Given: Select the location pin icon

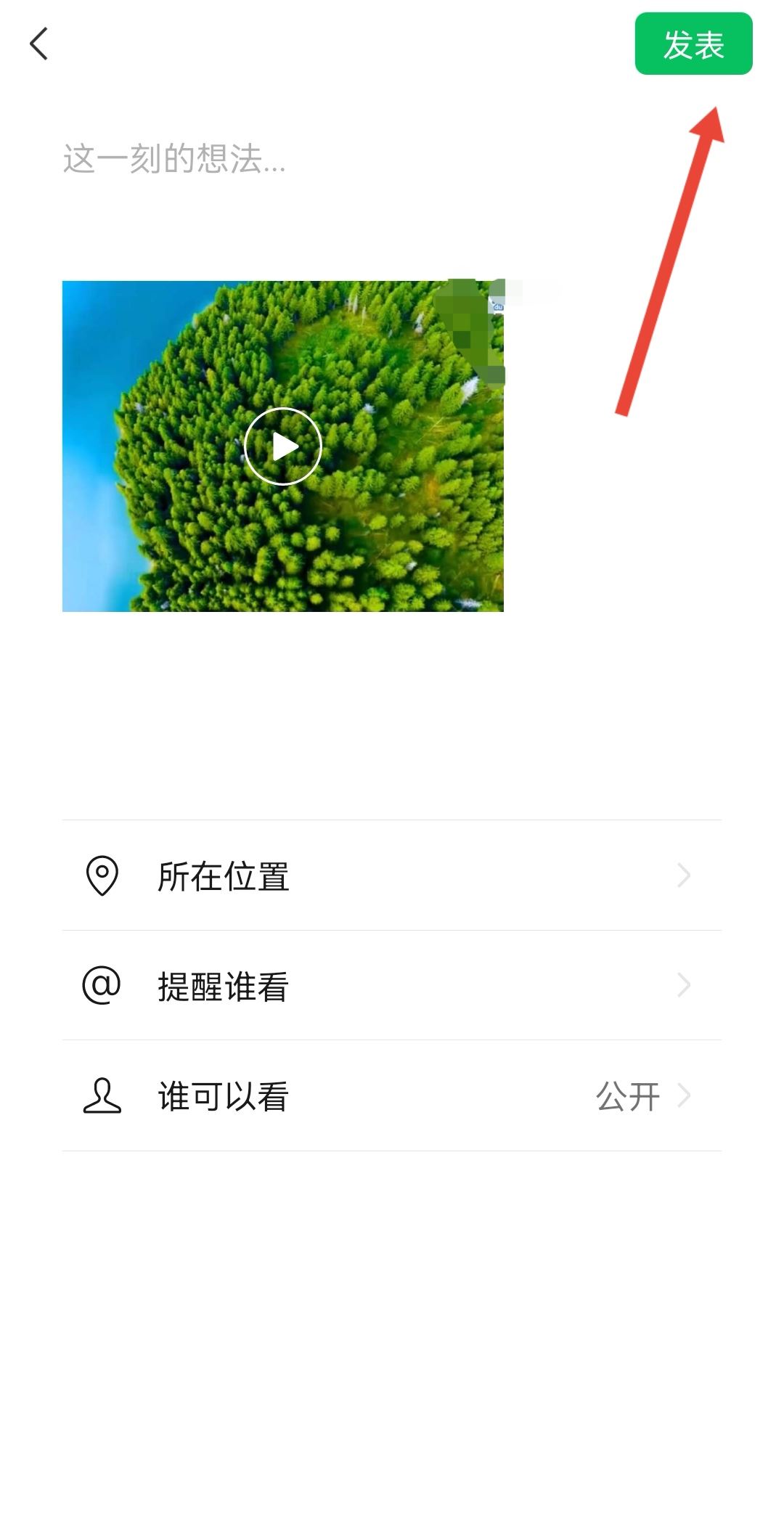Looking at the screenshot, I should tap(102, 876).
